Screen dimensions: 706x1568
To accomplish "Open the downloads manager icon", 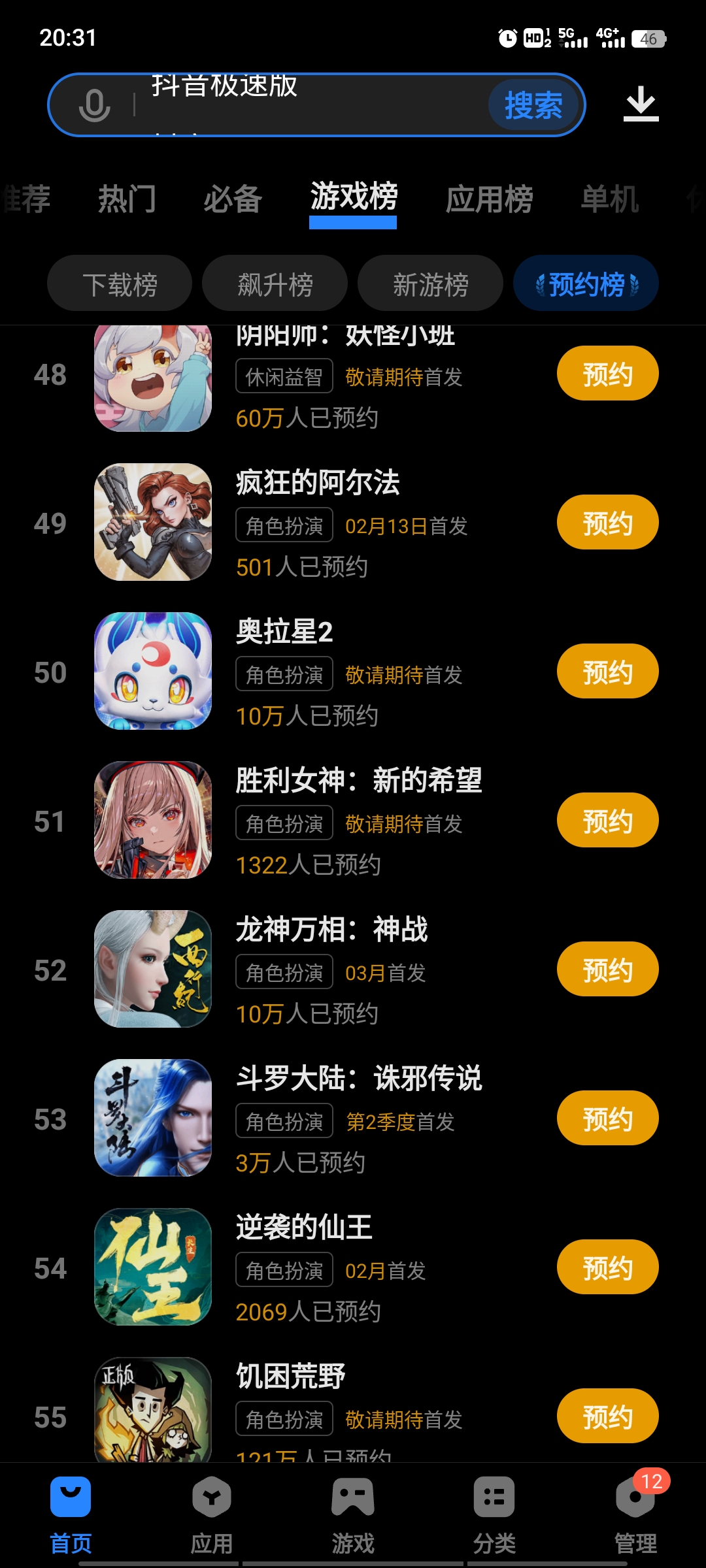I will [x=641, y=104].
